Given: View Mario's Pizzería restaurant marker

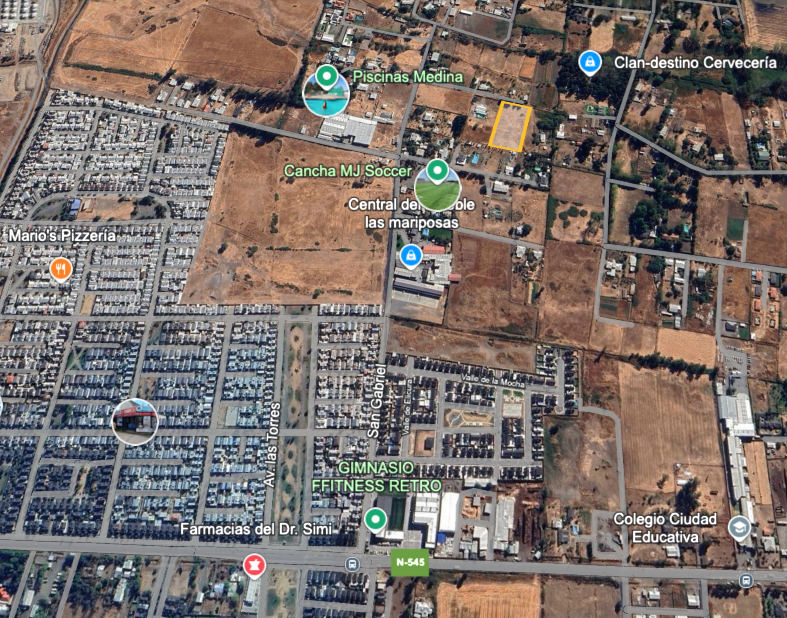Looking at the screenshot, I should pyautogui.click(x=61, y=268).
